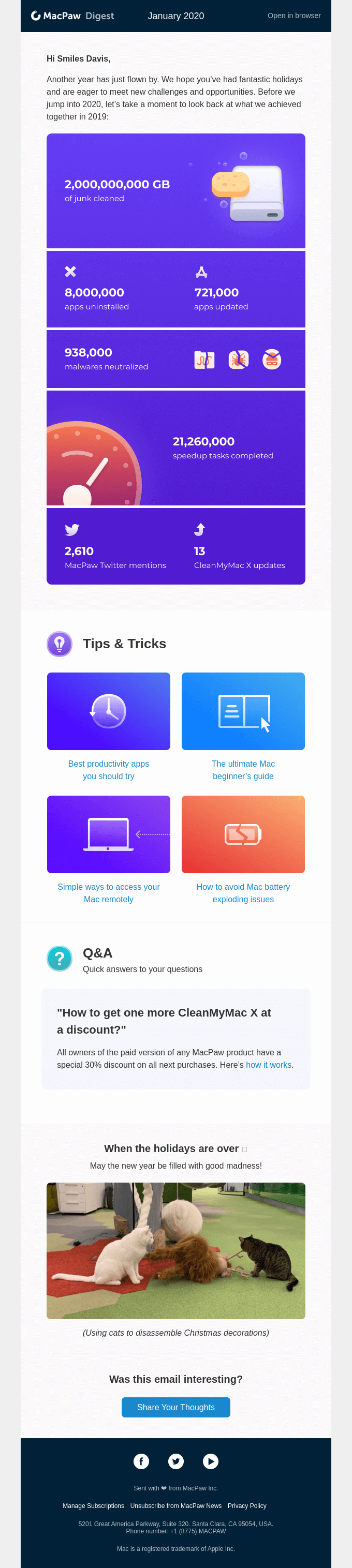The width and height of the screenshot is (352, 1568).
Task: Open this email in browser
Action: [294, 16]
